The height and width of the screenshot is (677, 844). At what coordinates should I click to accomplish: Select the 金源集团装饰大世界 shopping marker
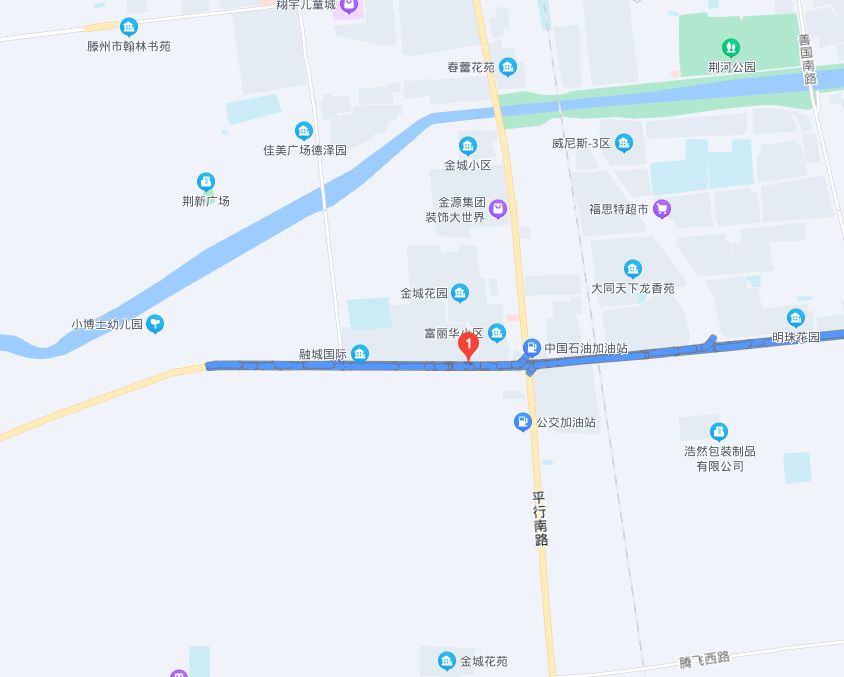[x=498, y=209]
